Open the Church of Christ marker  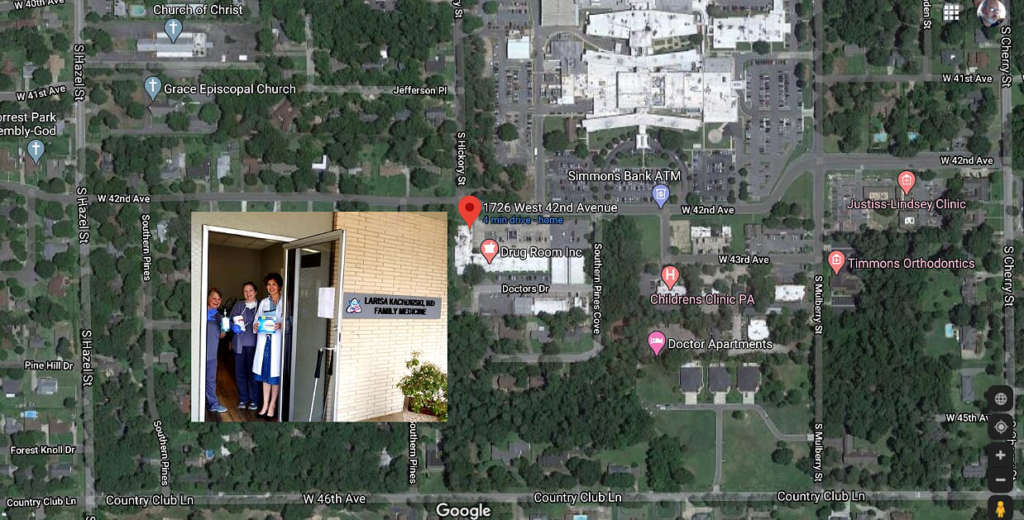173,28
